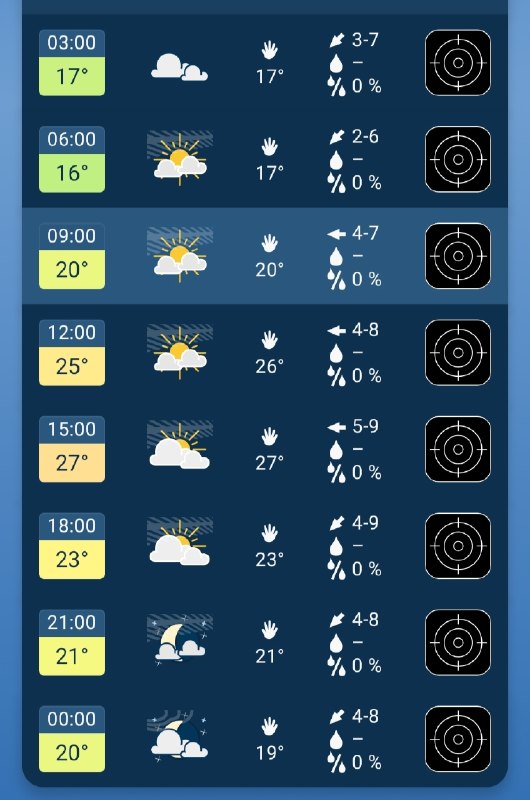The image size is (530, 800).
Task: Open the target icon in the 06:00 row
Action: point(458,159)
